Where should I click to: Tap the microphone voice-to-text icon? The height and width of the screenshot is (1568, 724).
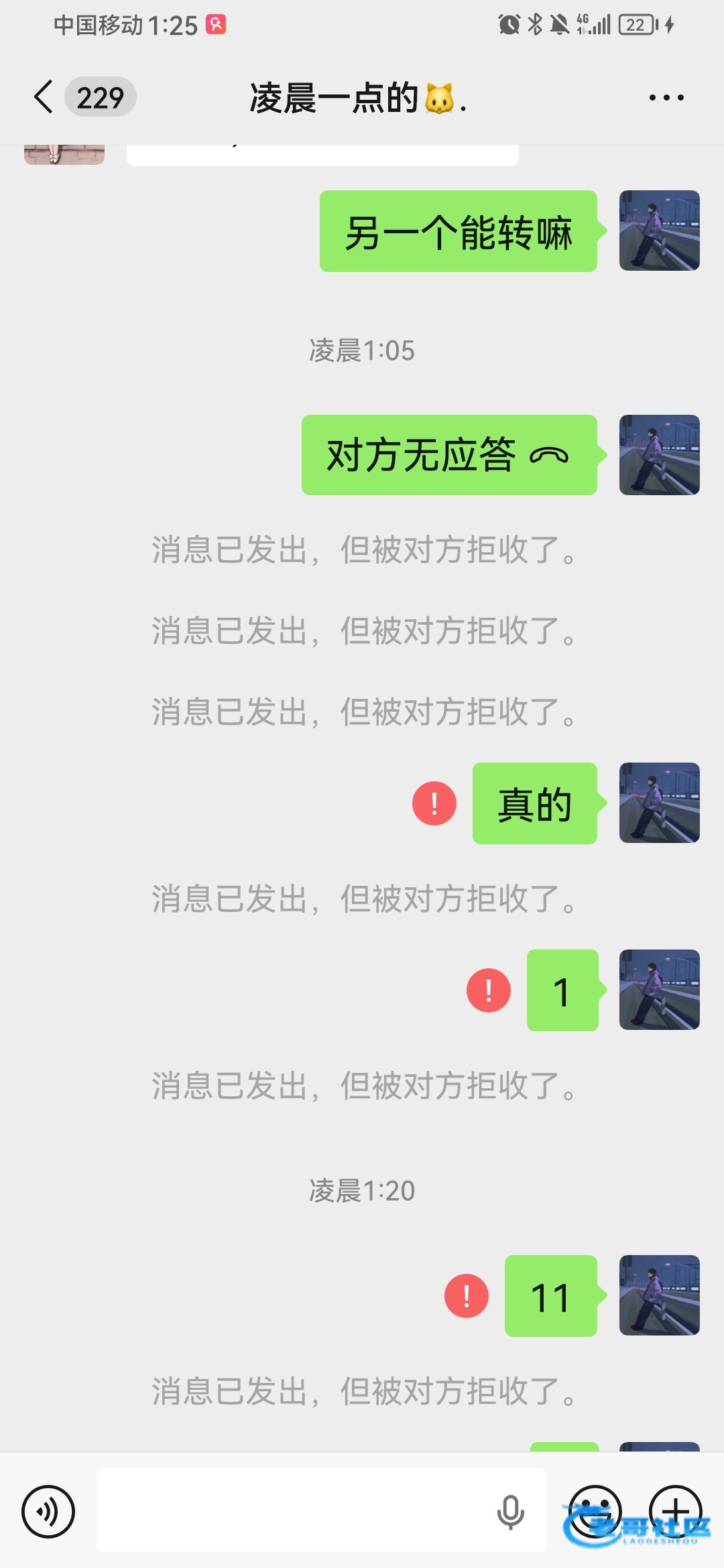(510, 1511)
